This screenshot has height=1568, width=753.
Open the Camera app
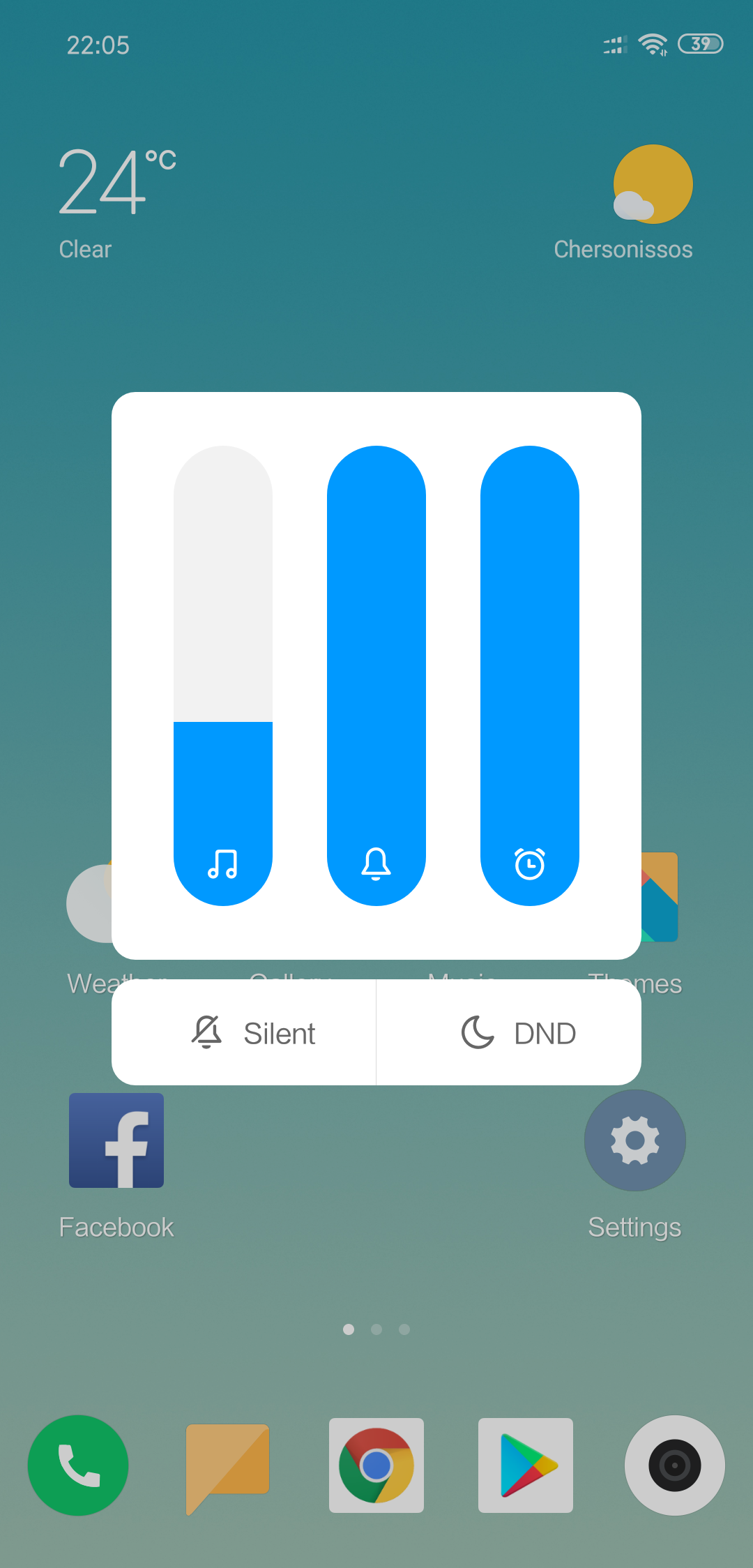coord(675,1465)
